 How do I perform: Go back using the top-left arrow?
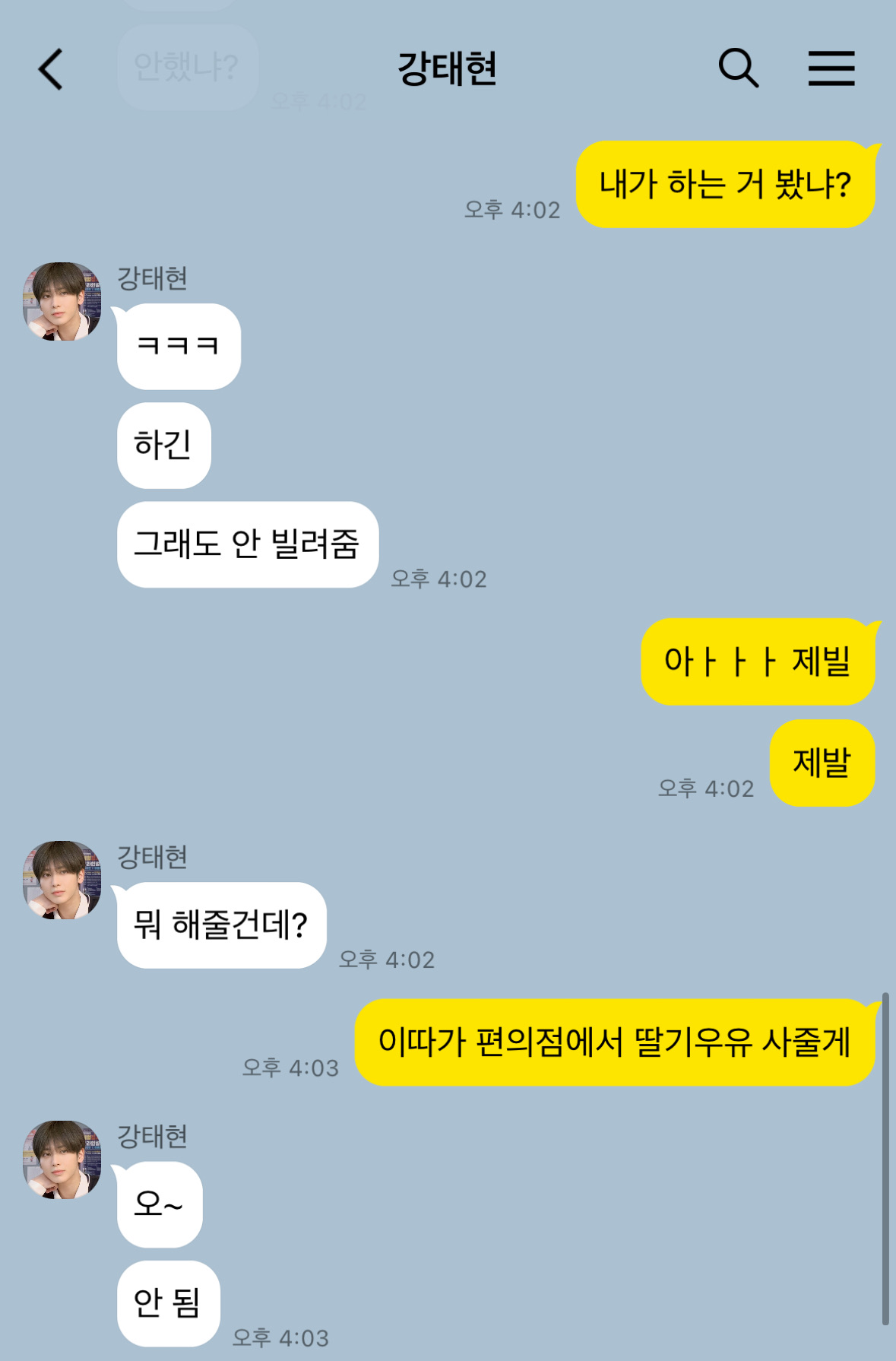51,69
